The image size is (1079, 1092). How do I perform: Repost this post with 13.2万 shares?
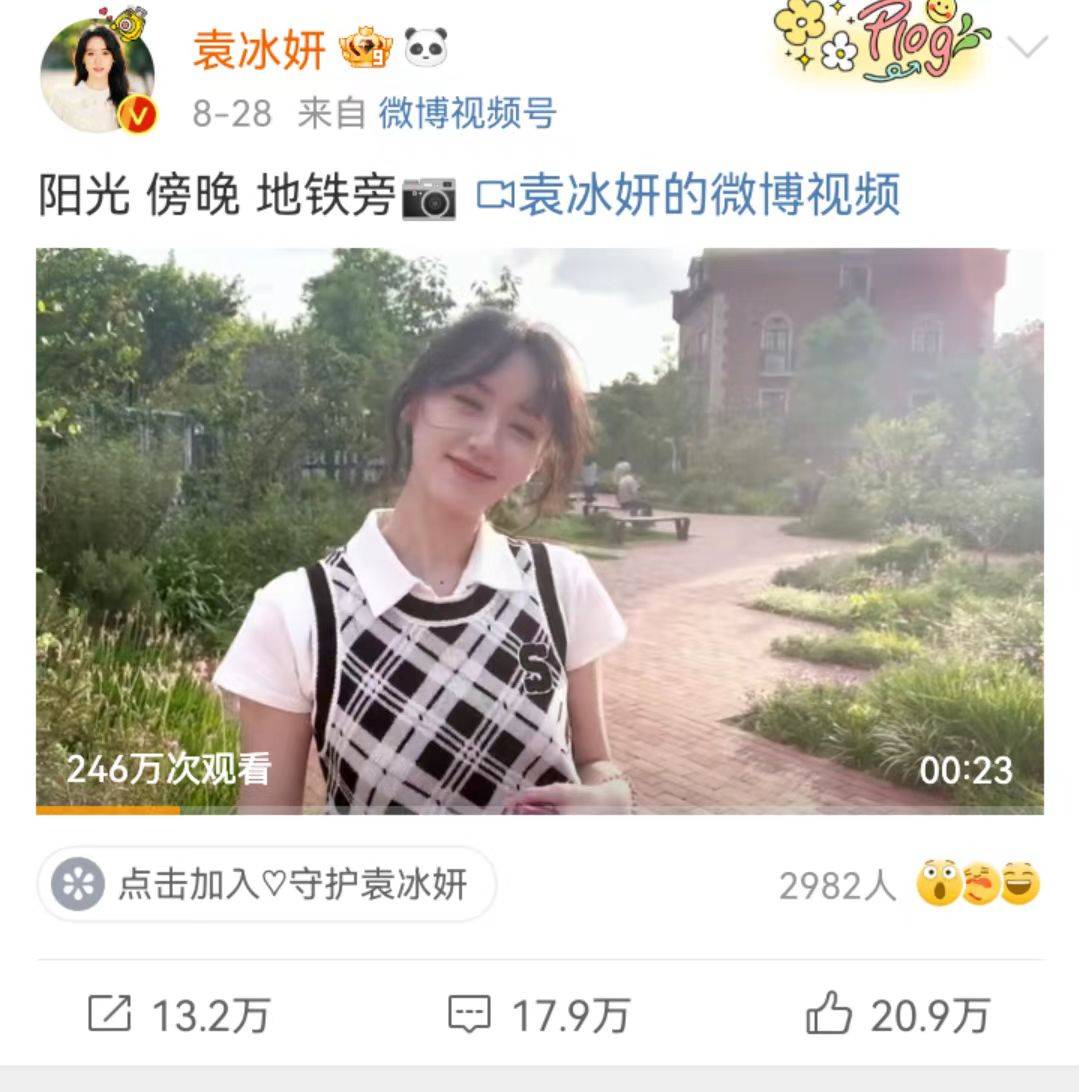[x=178, y=1015]
